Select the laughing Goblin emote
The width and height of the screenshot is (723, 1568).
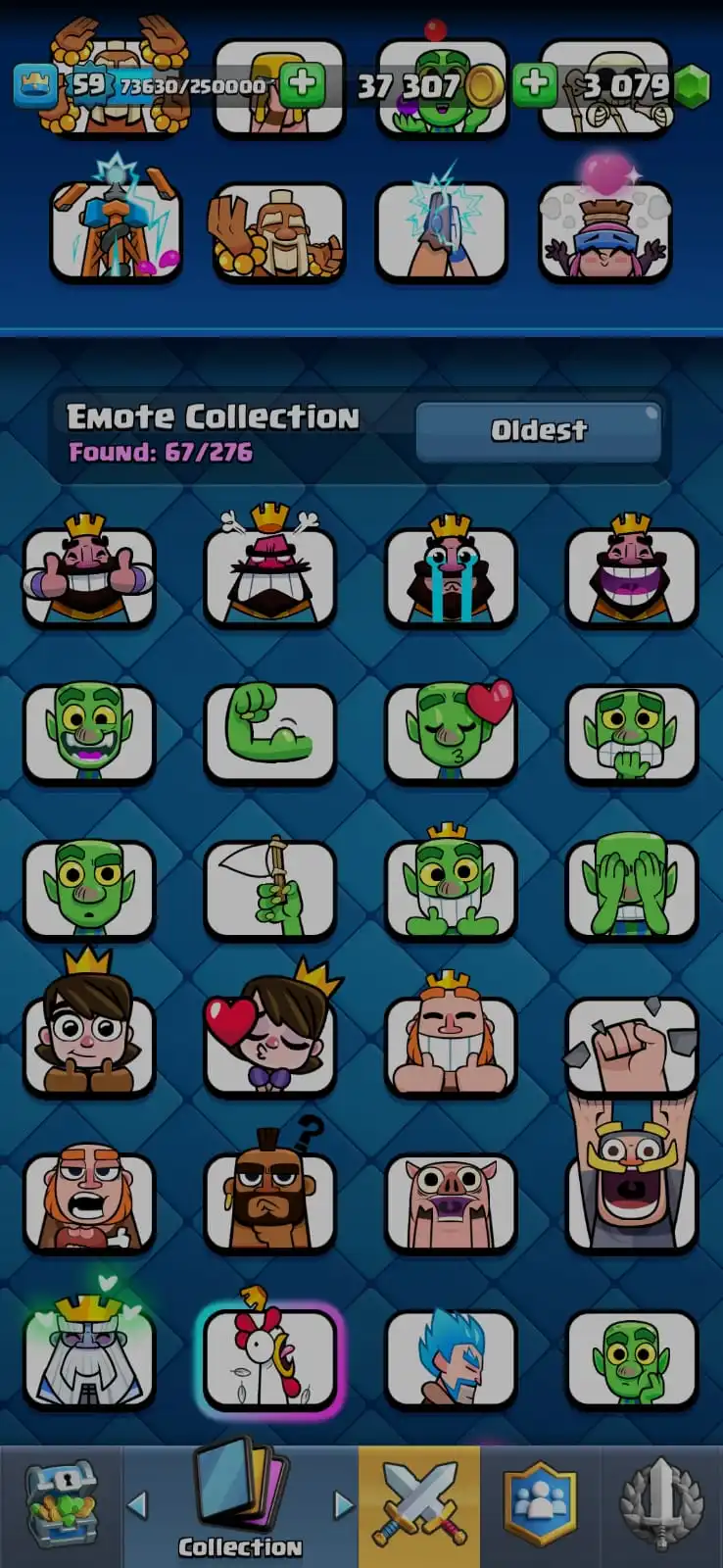[x=89, y=733]
